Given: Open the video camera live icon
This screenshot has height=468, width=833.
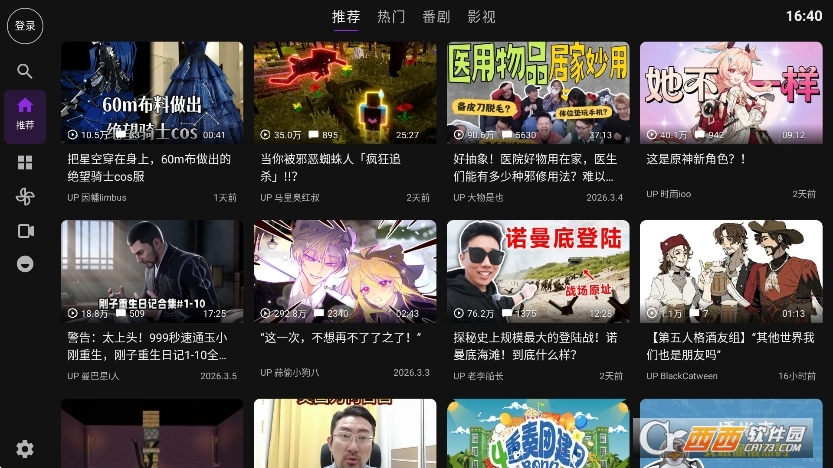Looking at the screenshot, I should (25, 231).
